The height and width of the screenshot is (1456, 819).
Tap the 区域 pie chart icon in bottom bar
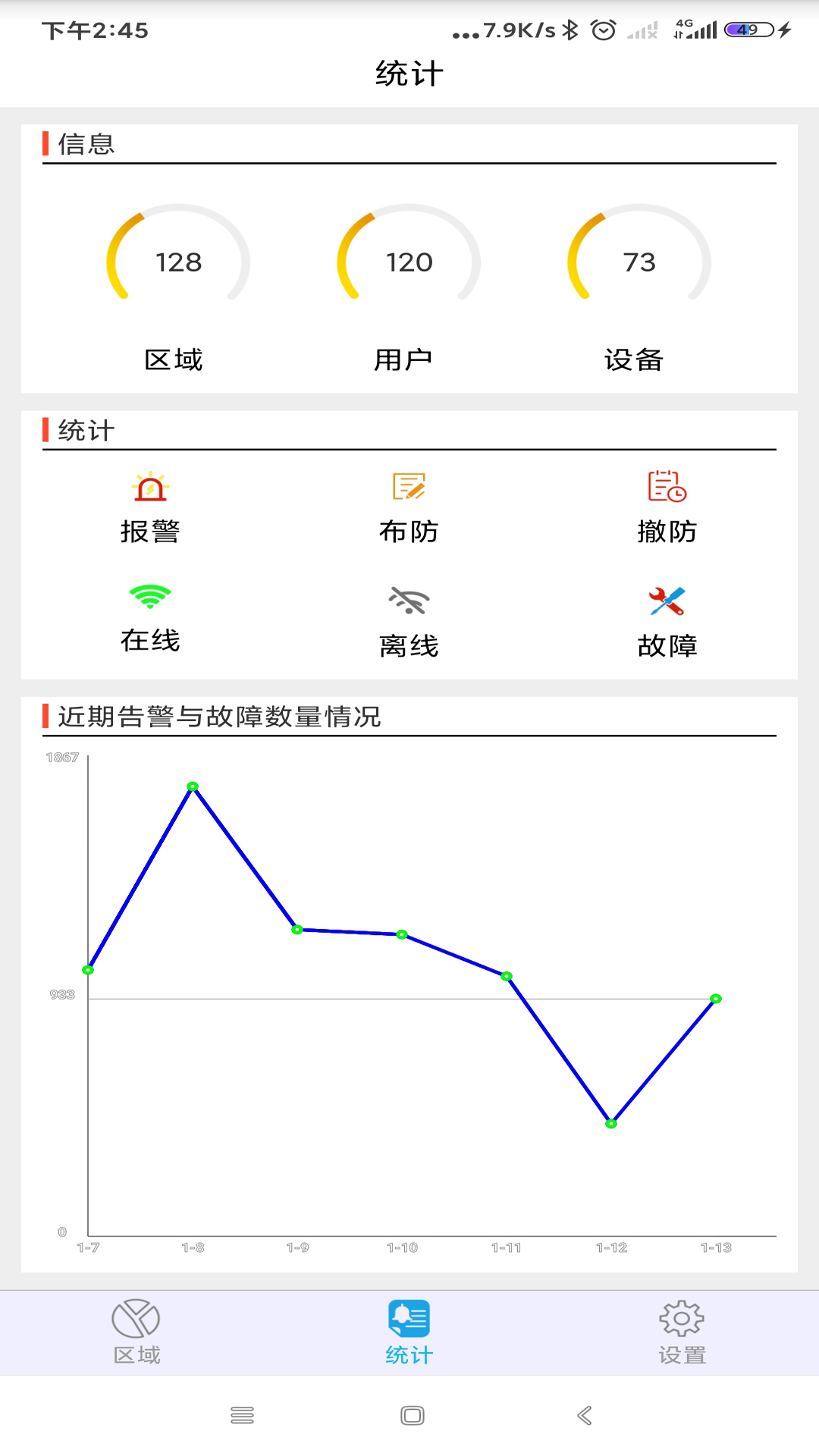pyautogui.click(x=135, y=1319)
